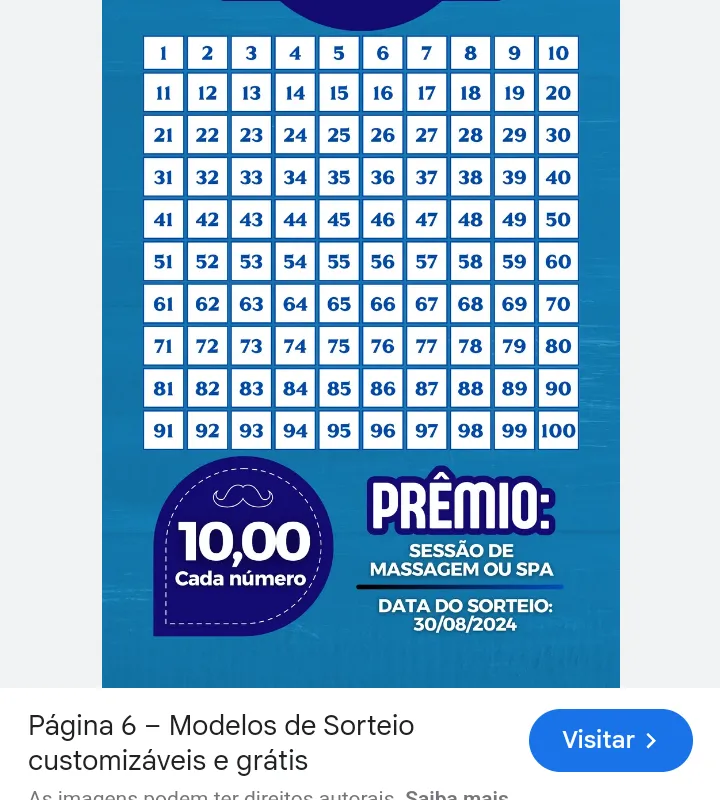This screenshot has width=720, height=800.
Task: Click the DATA DO SORTEIO text
Action: pos(464,605)
